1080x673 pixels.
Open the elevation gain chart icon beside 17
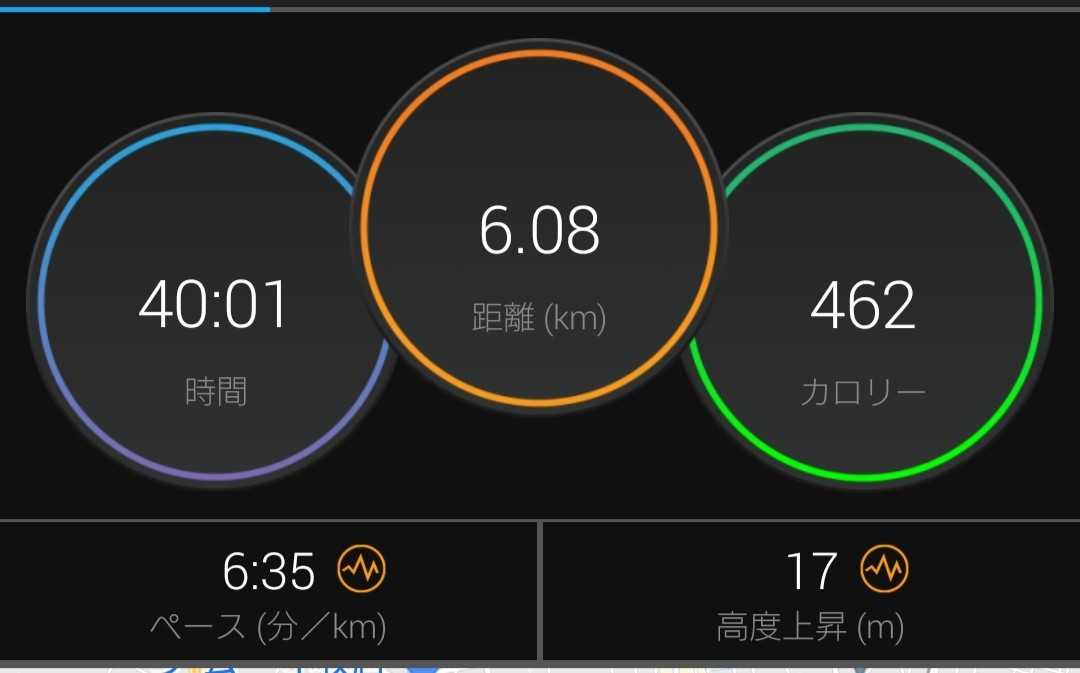[x=885, y=570]
